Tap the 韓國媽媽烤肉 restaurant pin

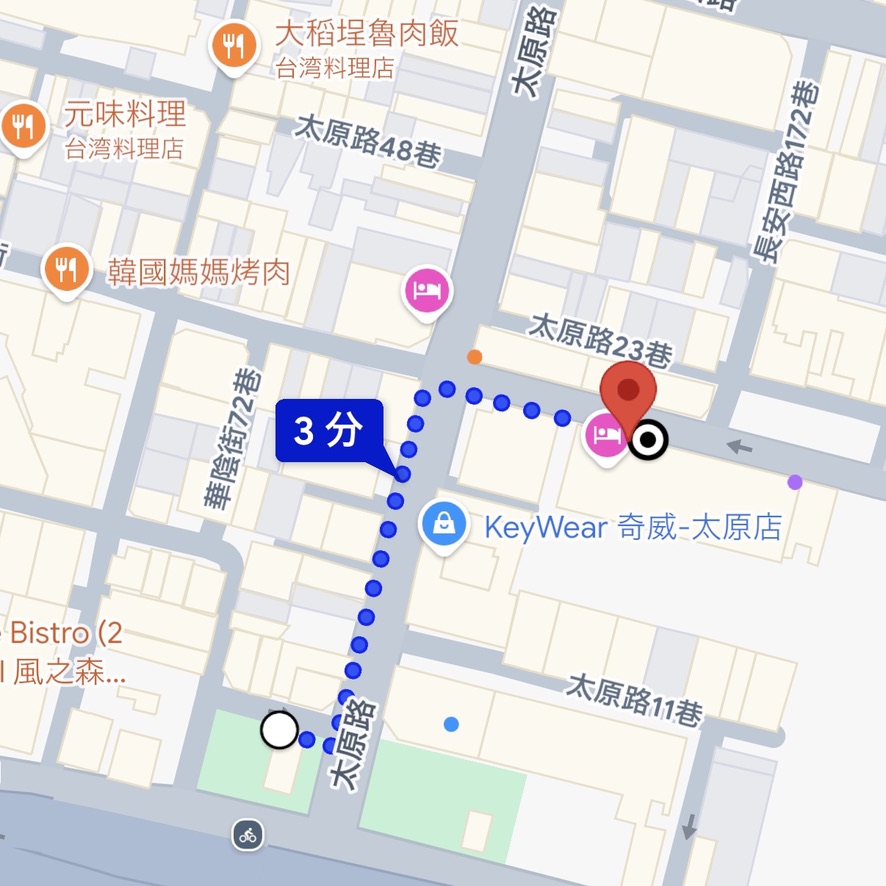click(x=66, y=269)
